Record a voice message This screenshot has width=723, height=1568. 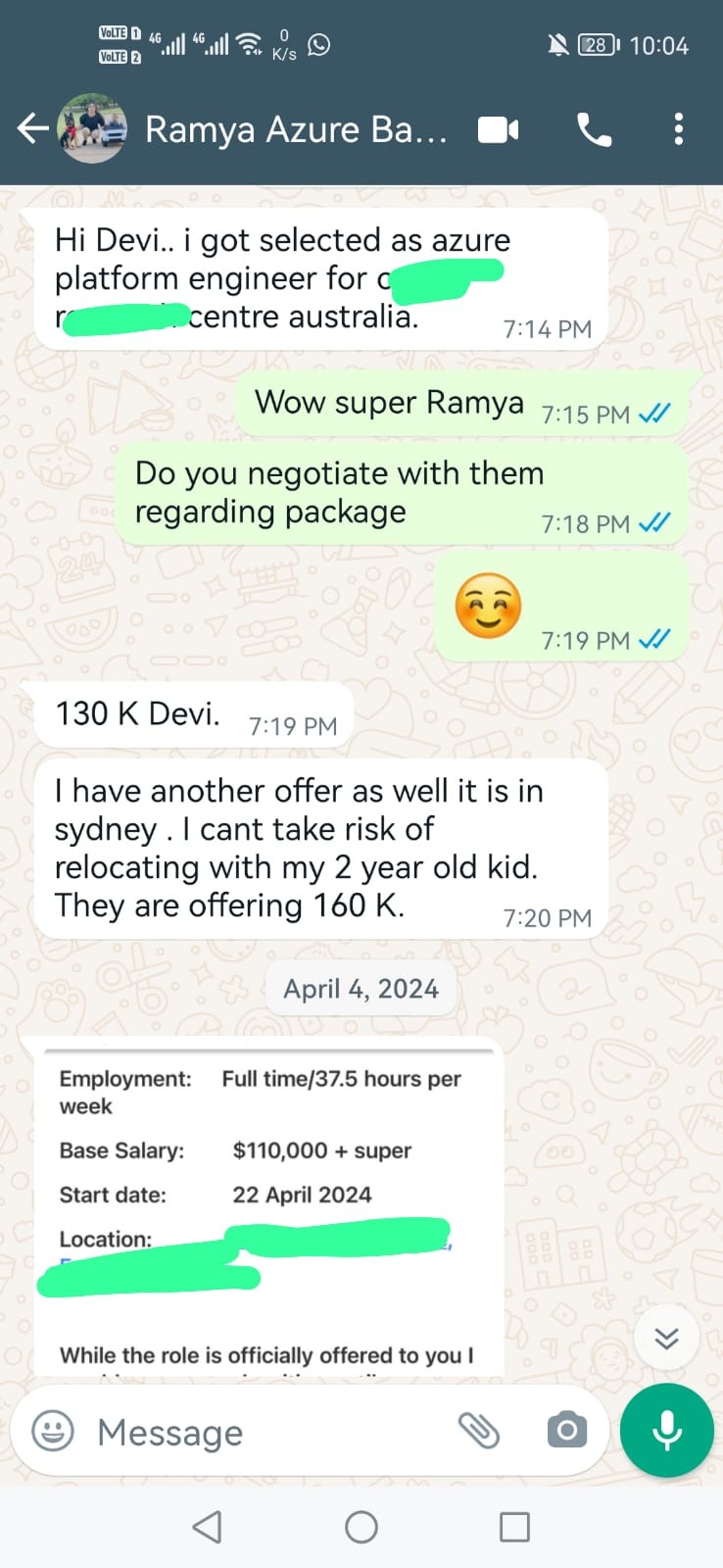pyautogui.click(x=667, y=1431)
